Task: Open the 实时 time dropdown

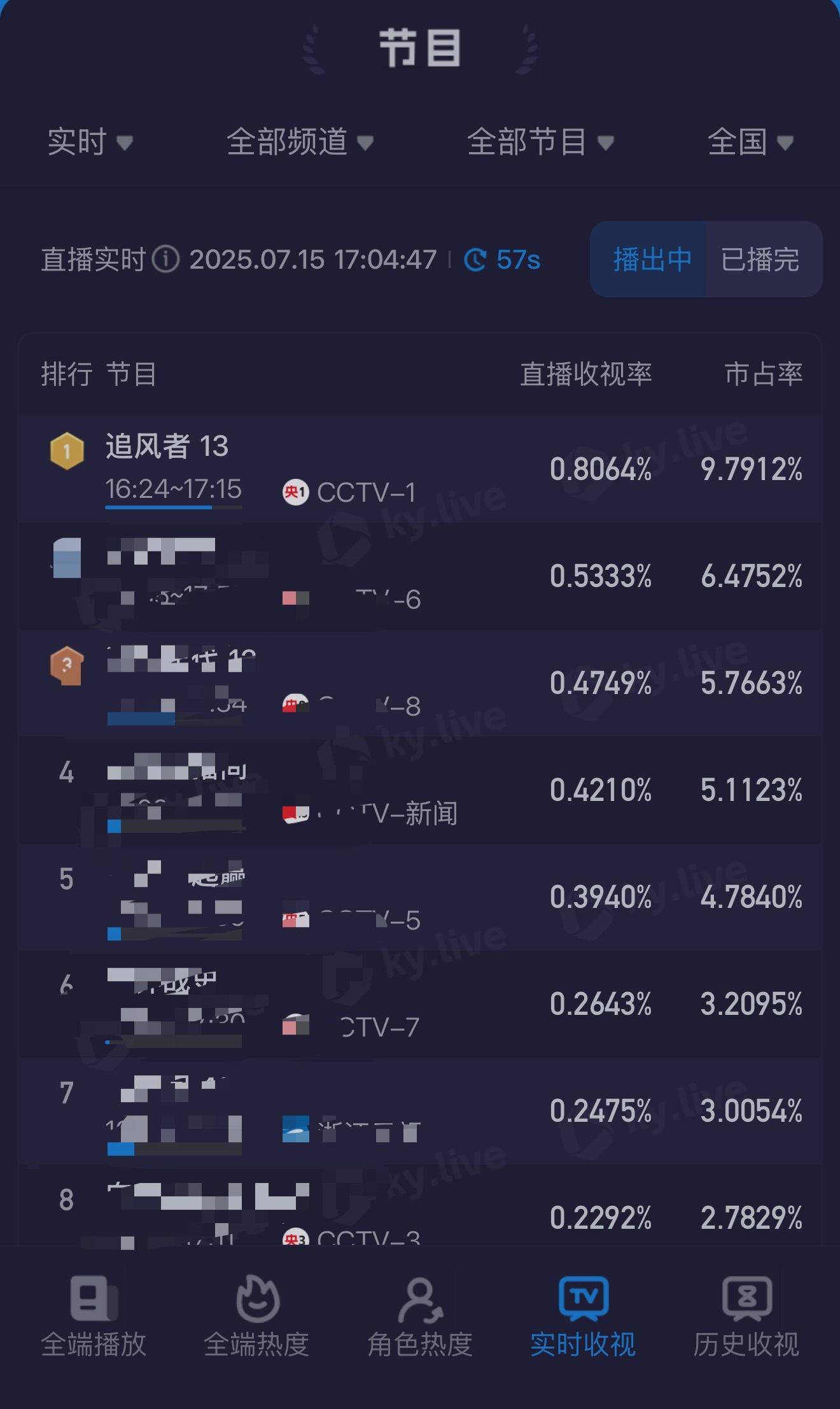Action: [x=90, y=141]
